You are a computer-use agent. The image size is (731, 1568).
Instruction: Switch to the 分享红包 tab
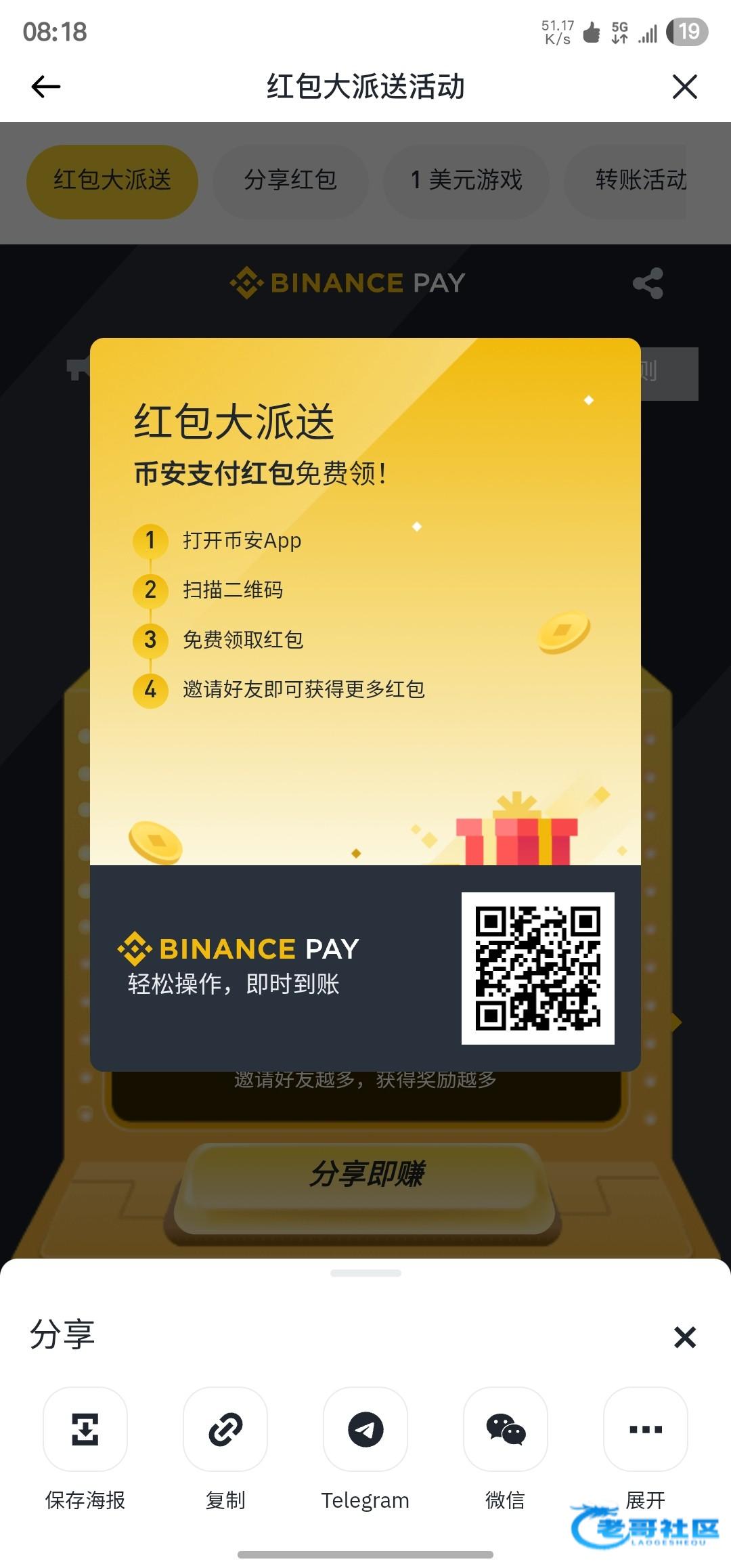click(290, 181)
